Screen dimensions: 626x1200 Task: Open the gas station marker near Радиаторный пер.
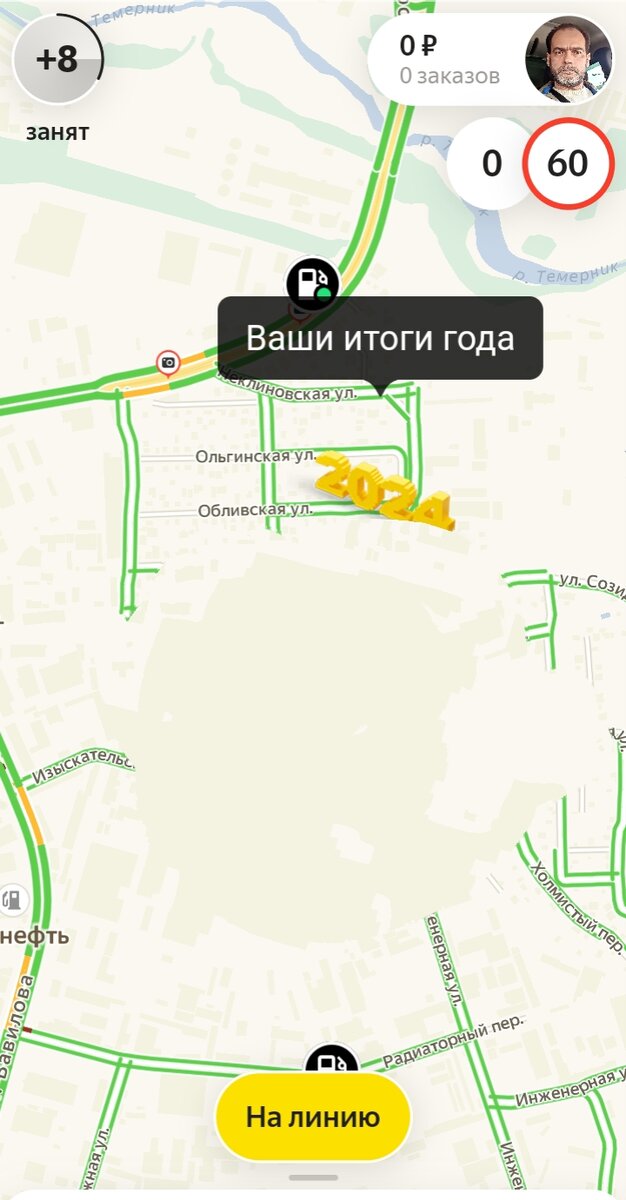pyautogui.click(x=331, y=1062)
